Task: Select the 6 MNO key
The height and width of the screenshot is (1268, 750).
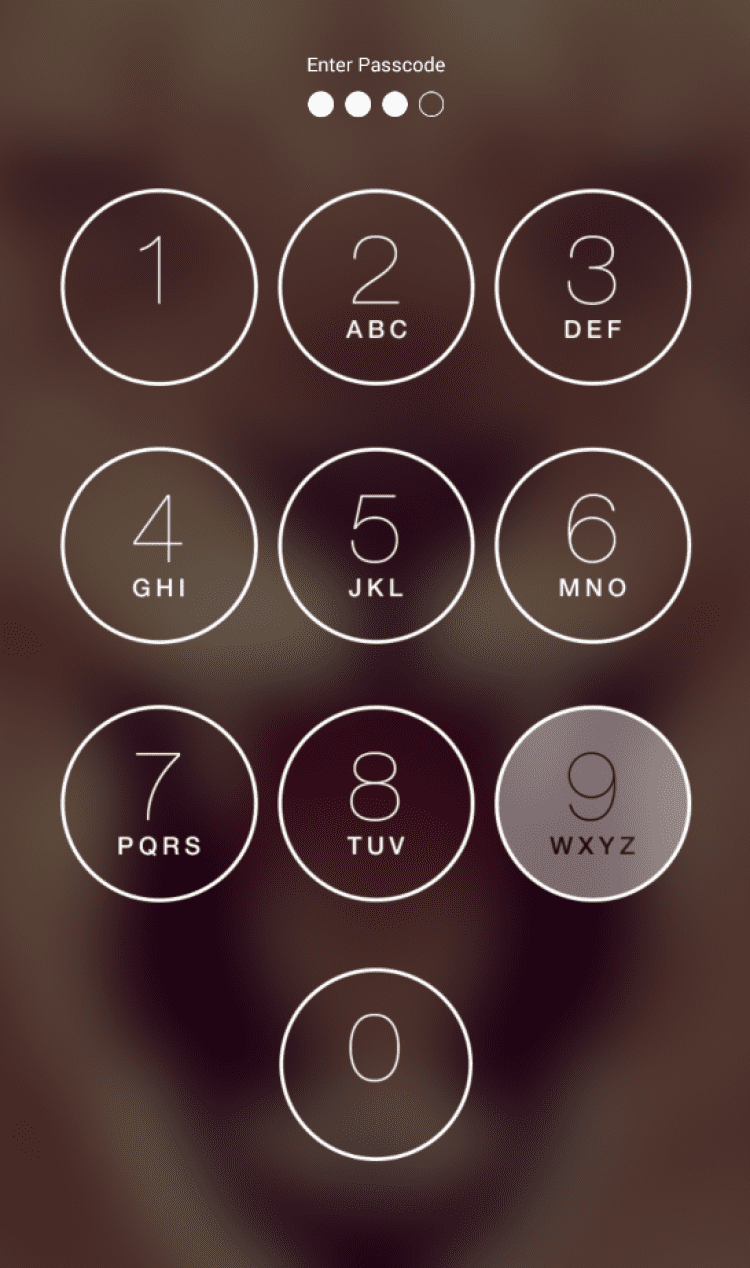Action: 593,545
